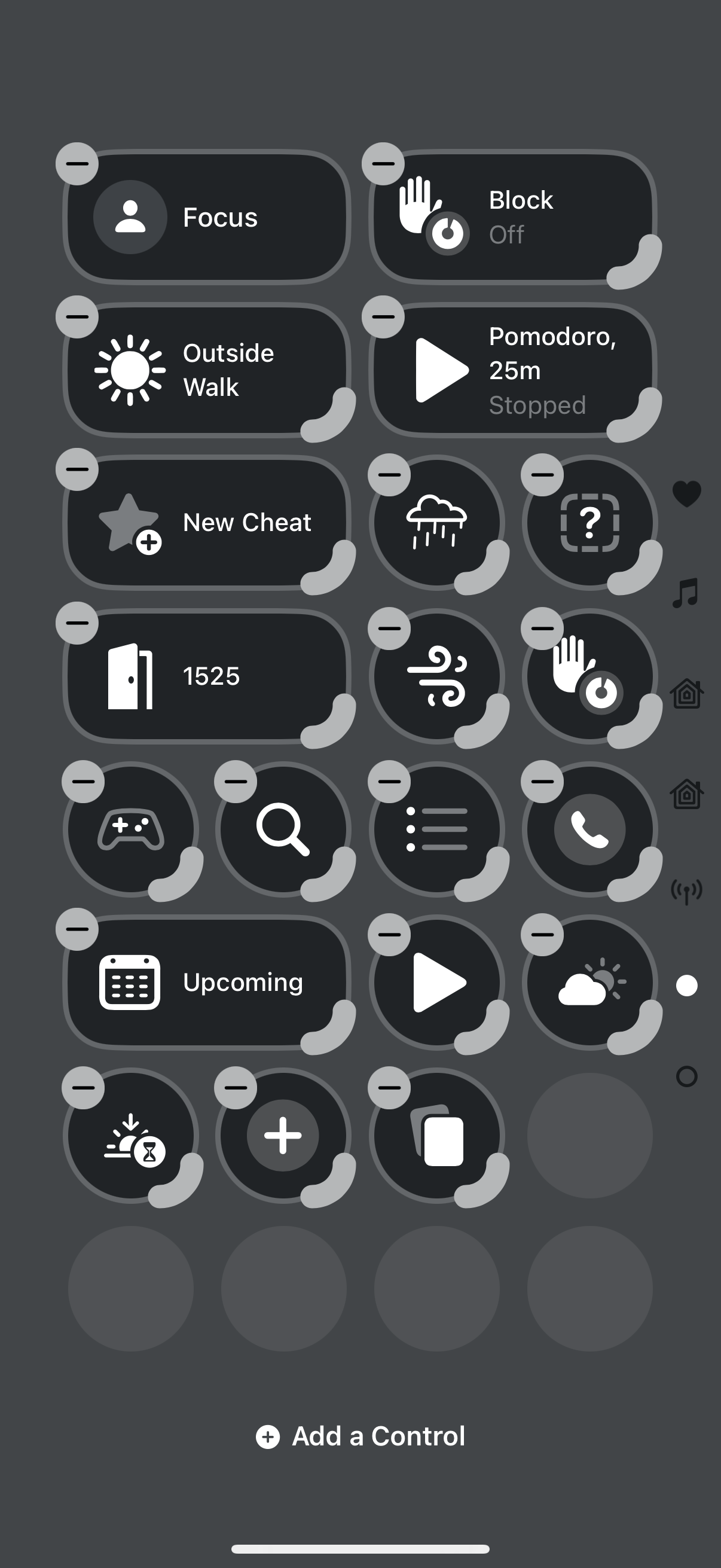Tap the 1525 door control

tap(207, 676)
